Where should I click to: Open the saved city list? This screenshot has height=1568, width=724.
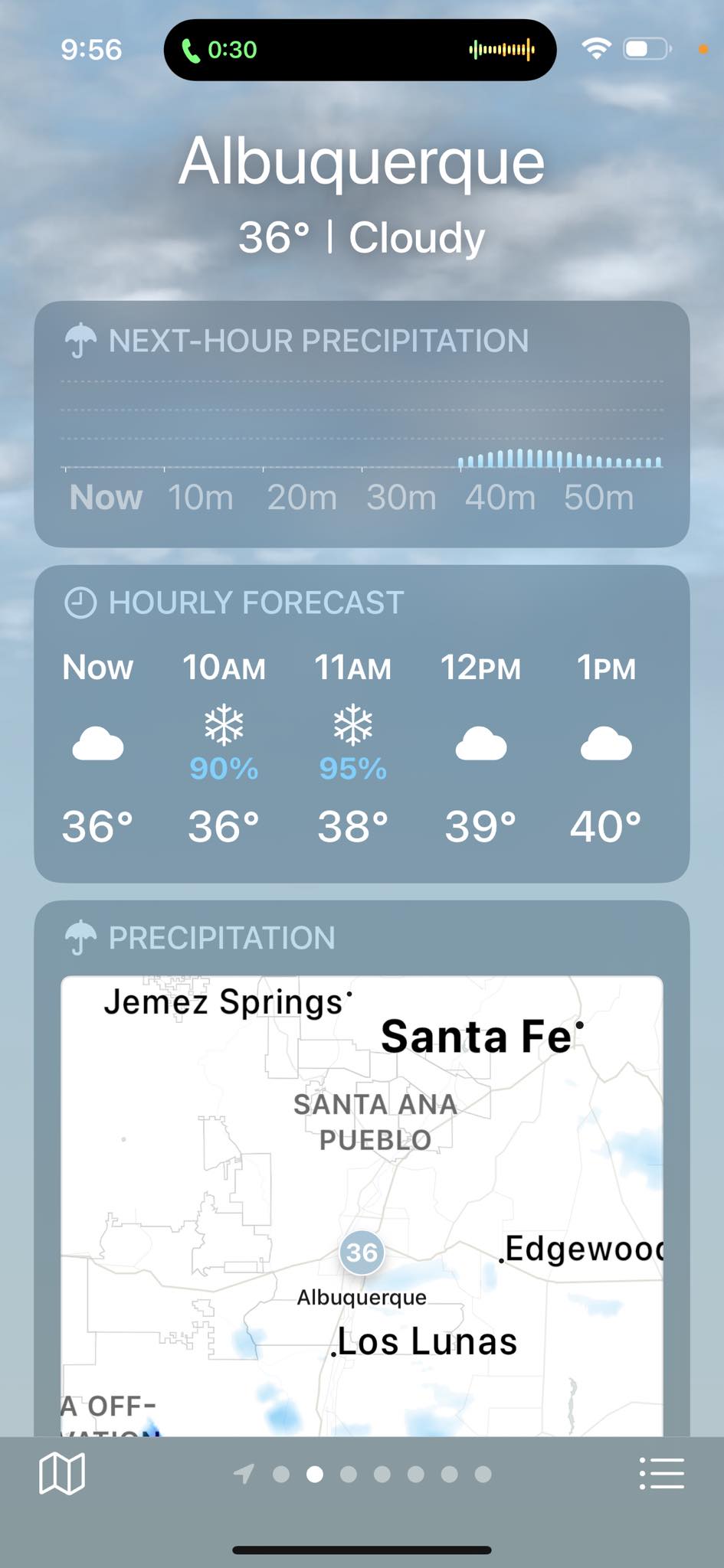[x=661, y=1474]
